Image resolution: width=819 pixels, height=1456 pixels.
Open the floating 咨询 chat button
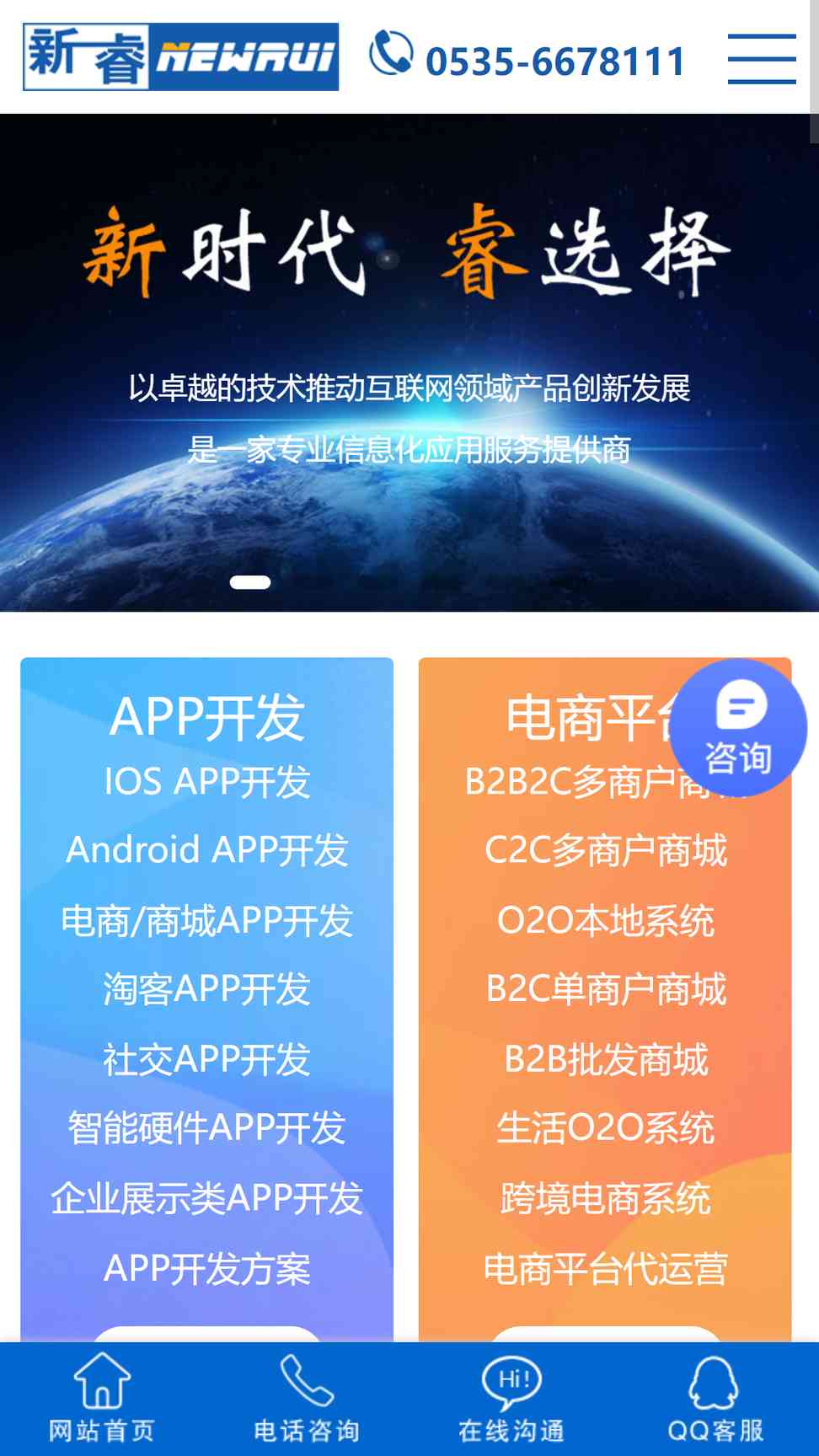pyautogui.click(x=739, y=728)
